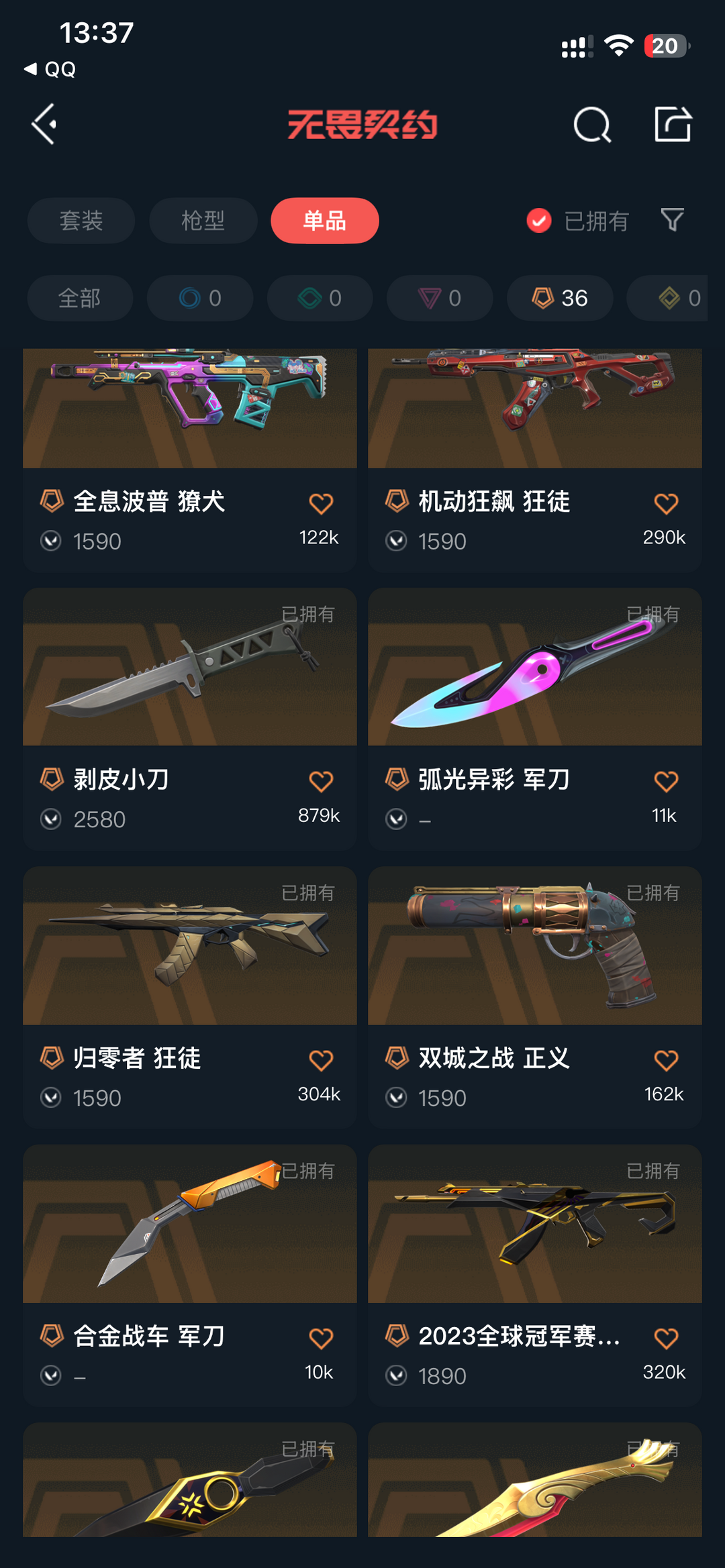The image size is (725, 1568).
Task: Switch to the 枪型 tab
Action: click(203, 221)
